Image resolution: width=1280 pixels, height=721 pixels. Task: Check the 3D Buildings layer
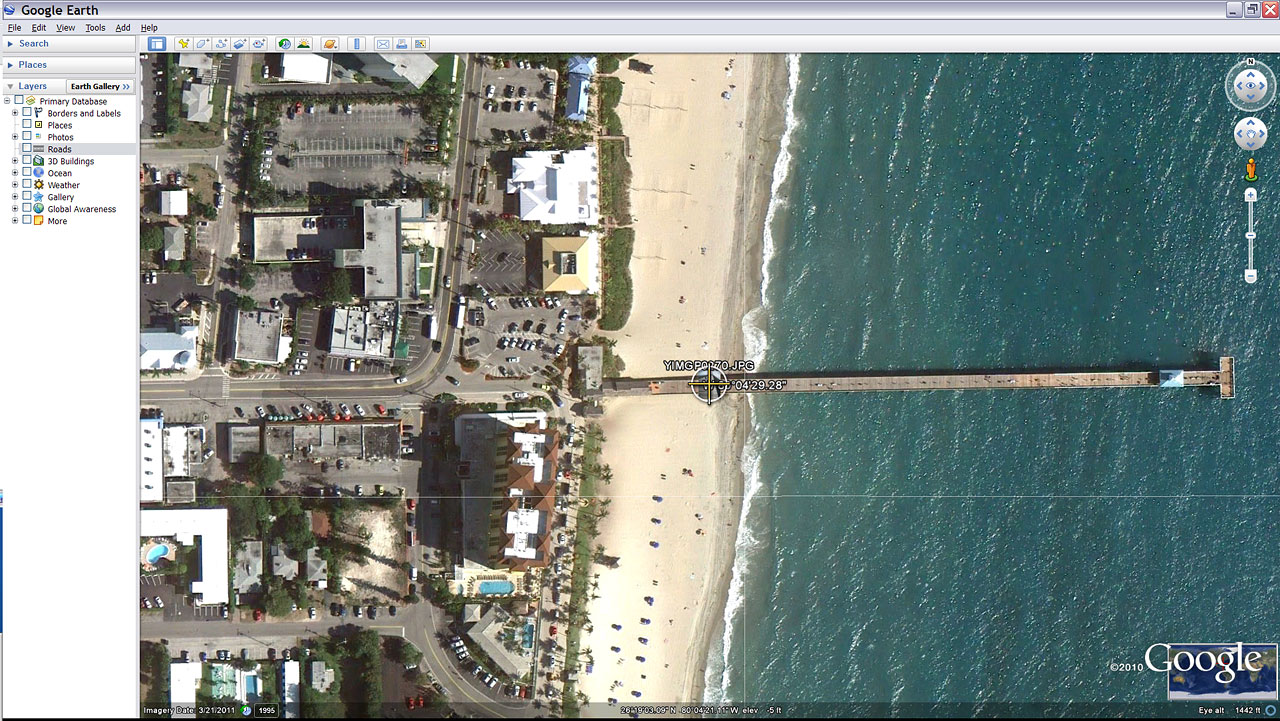pyautogui.click(x=27, y=161)
